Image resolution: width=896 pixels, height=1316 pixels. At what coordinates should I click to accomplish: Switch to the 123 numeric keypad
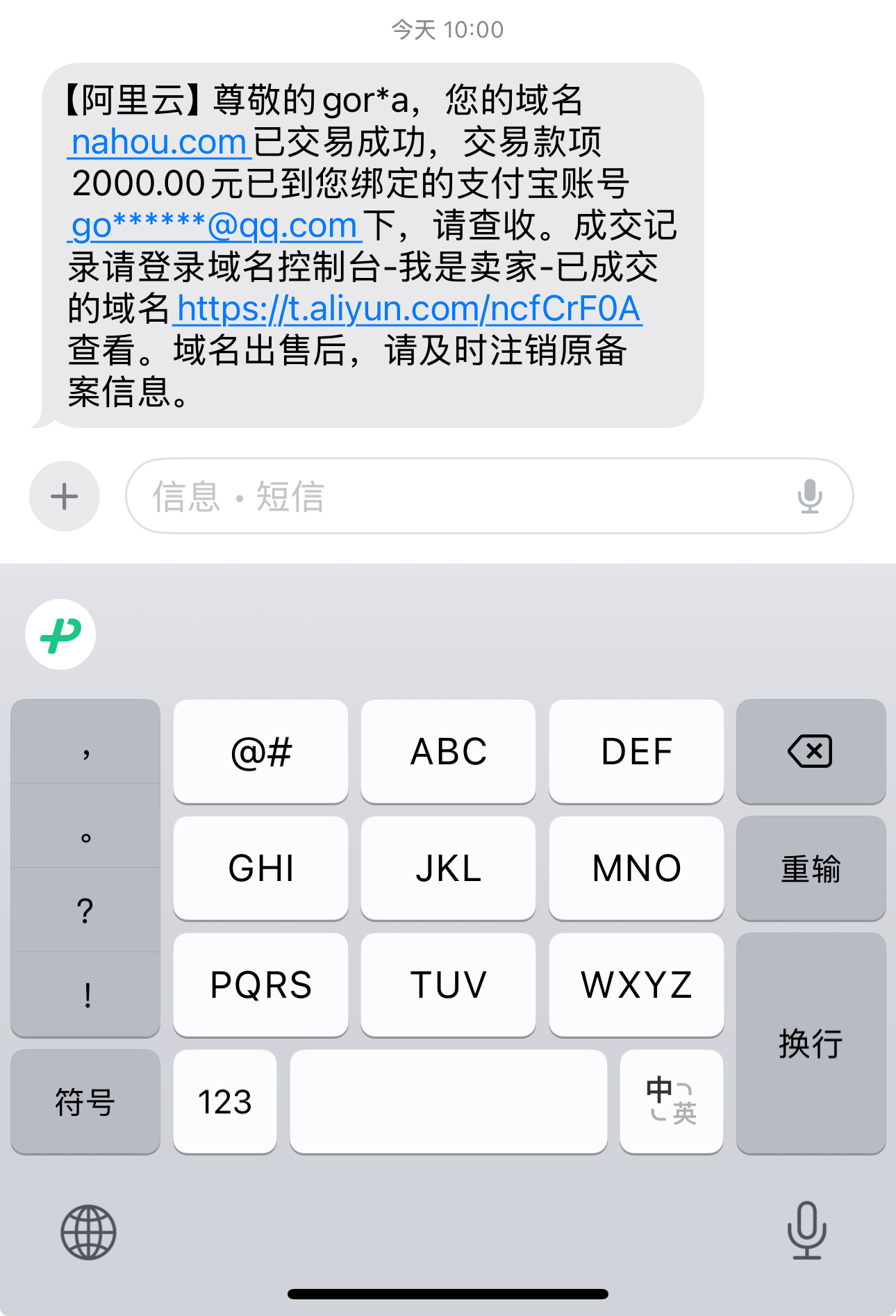(x=225, y=1102)
